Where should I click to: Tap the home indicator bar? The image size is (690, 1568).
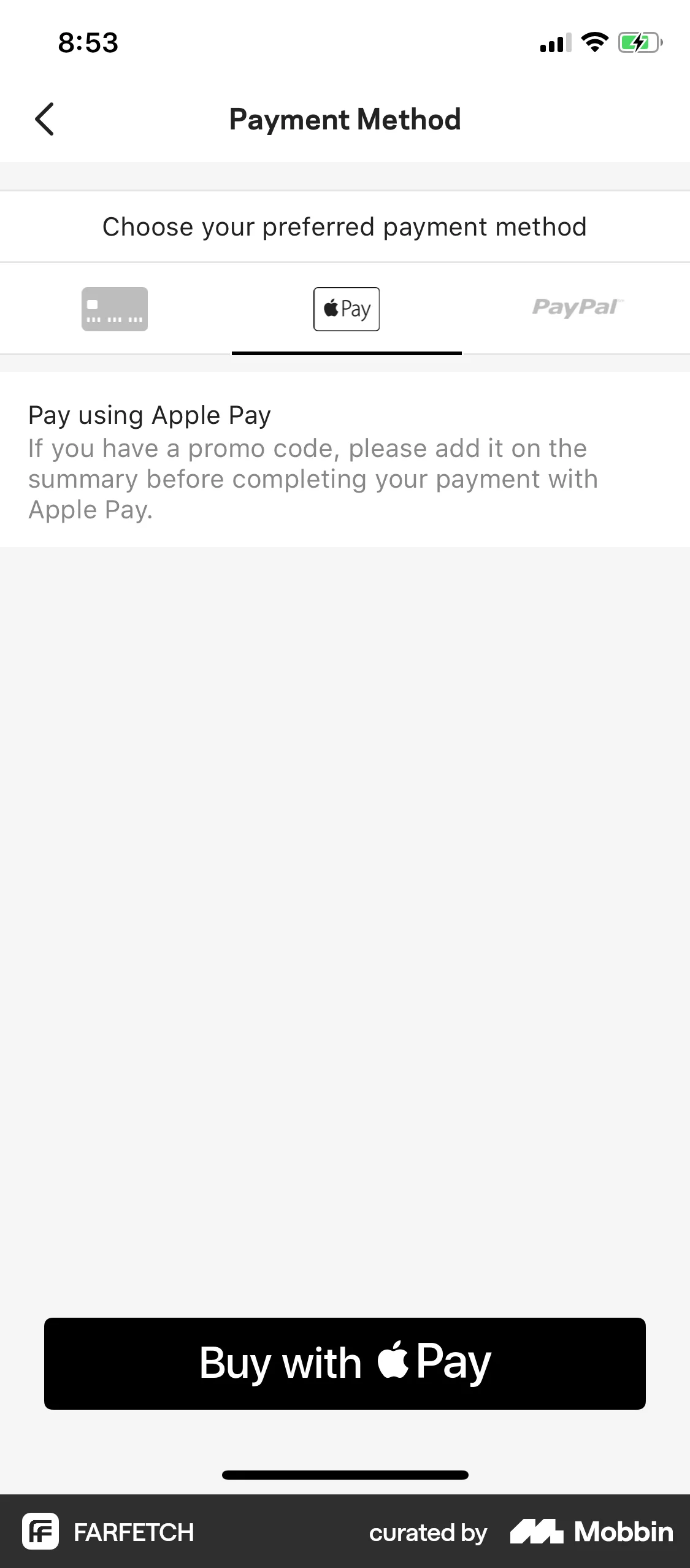(345, 1475)
